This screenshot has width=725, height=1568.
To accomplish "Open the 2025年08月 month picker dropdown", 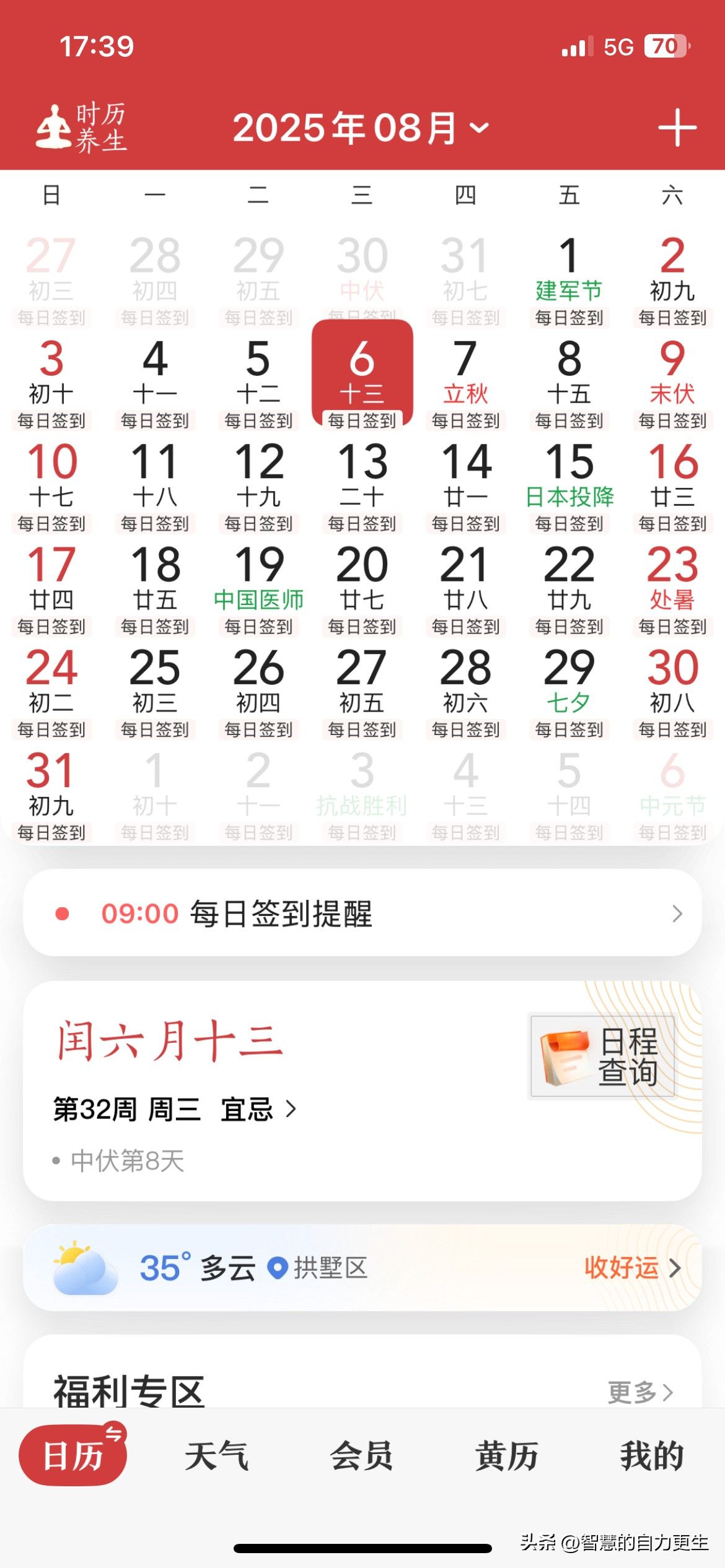I will click(361, 128).
